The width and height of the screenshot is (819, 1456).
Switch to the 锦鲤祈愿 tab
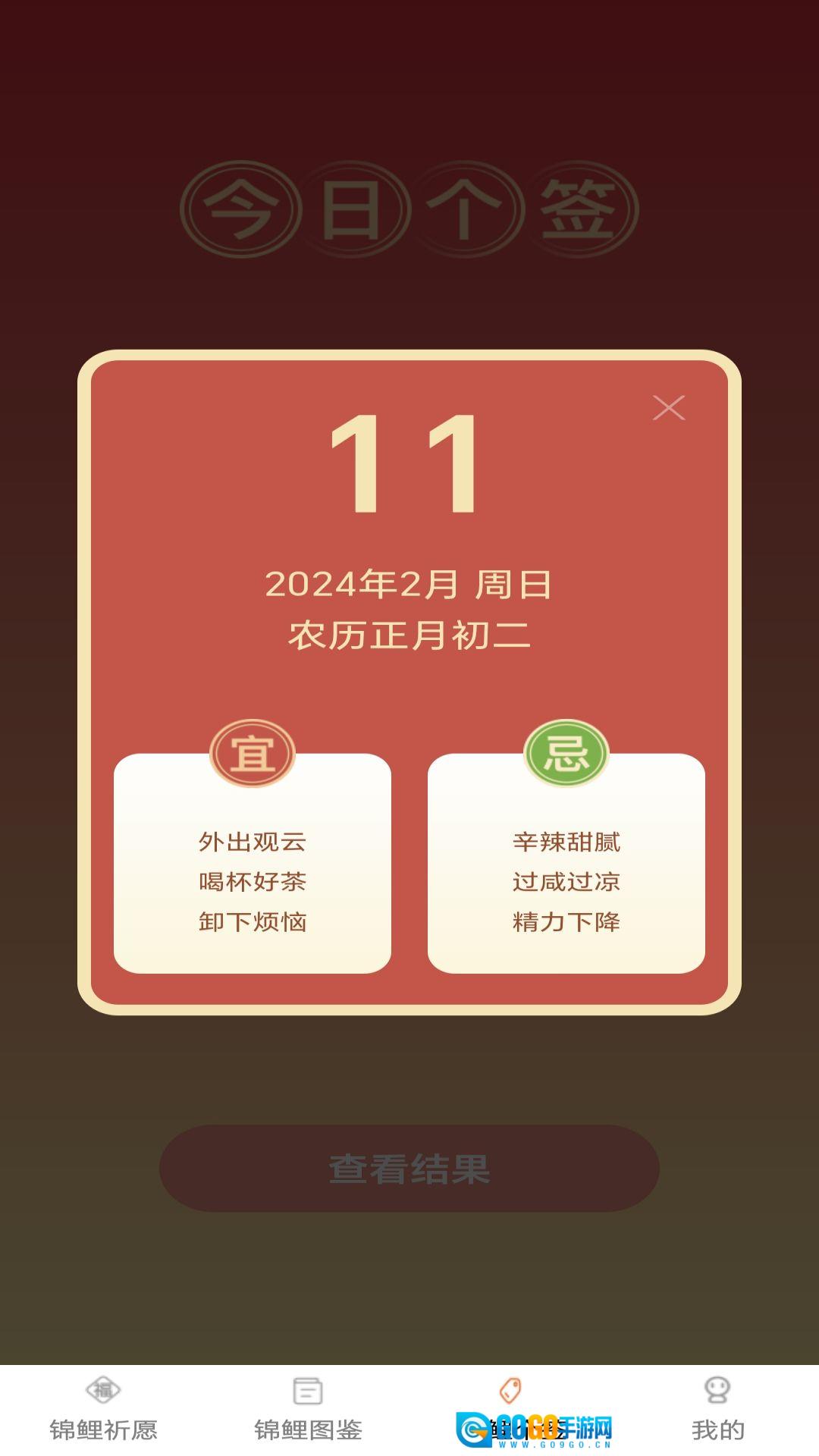pos(103,1410)
